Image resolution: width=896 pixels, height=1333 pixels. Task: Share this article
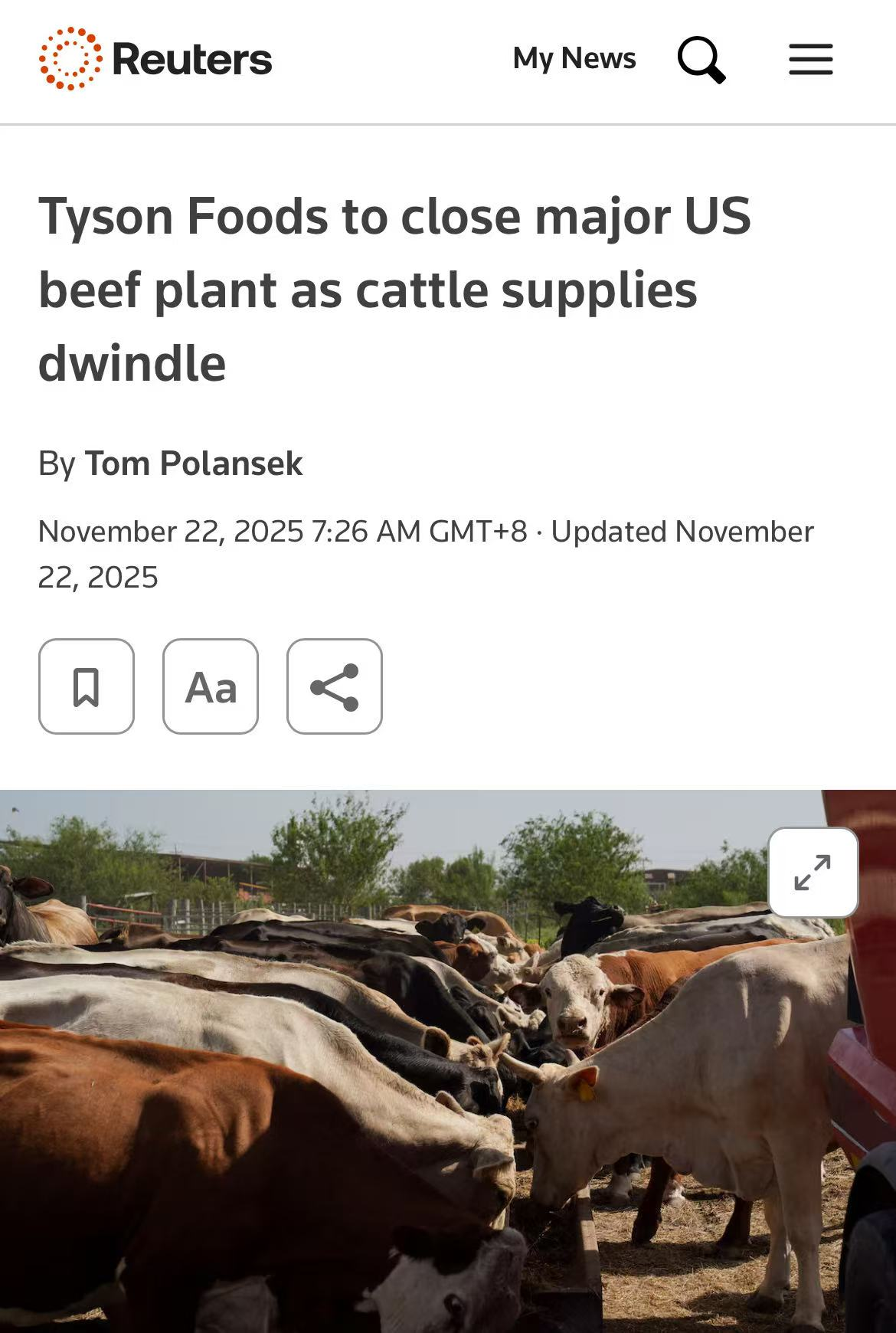click(x=335, y=686)
